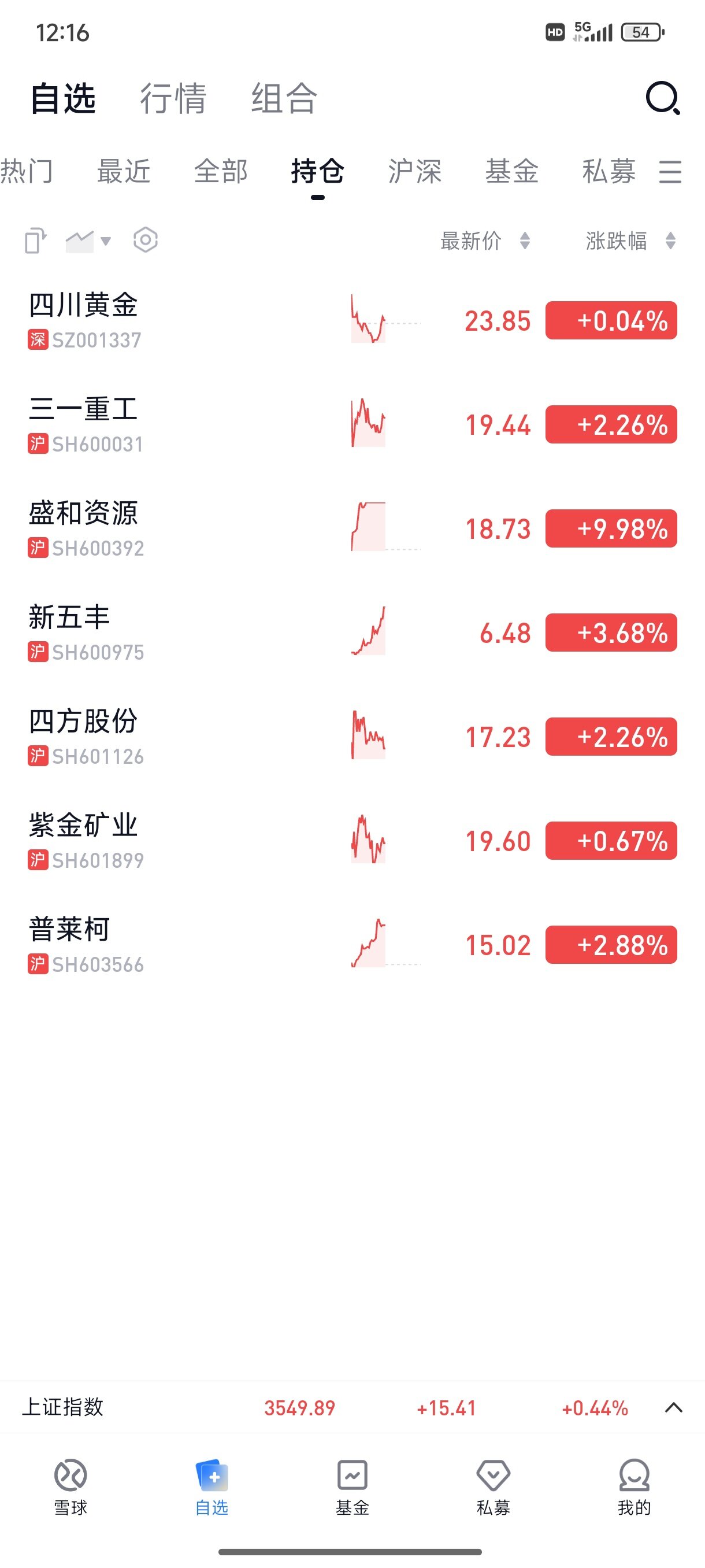Open 盛和资源 stock details
This screenshot has height=1568, width=705.
(352, 529)
